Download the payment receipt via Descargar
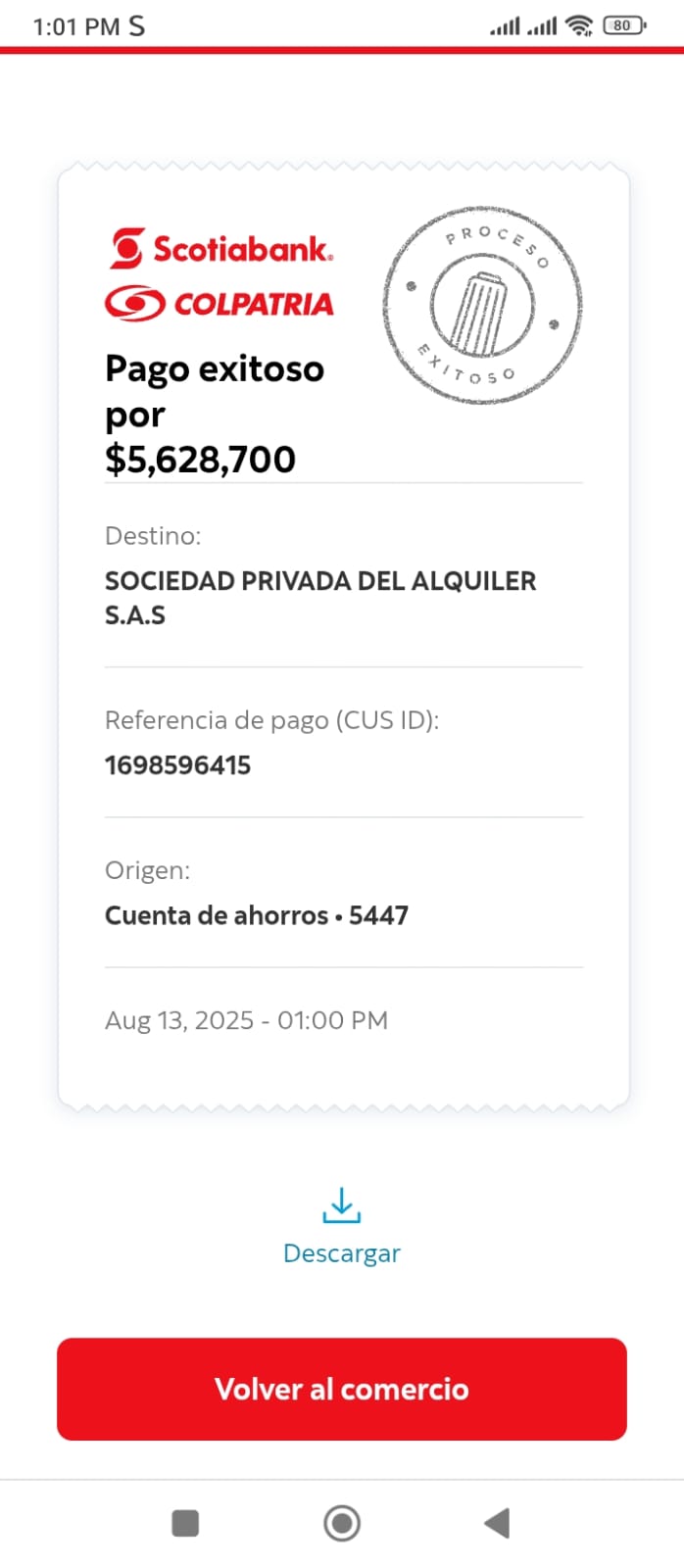The height and width of the screenshot is (1568, 684). 341,1226
